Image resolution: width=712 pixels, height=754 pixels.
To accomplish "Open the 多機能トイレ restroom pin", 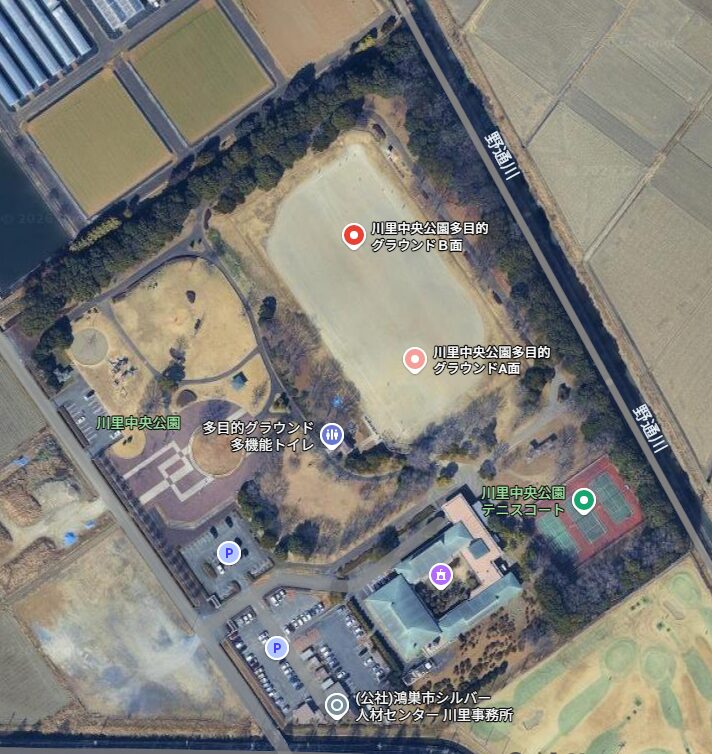I will pos(332,436).
